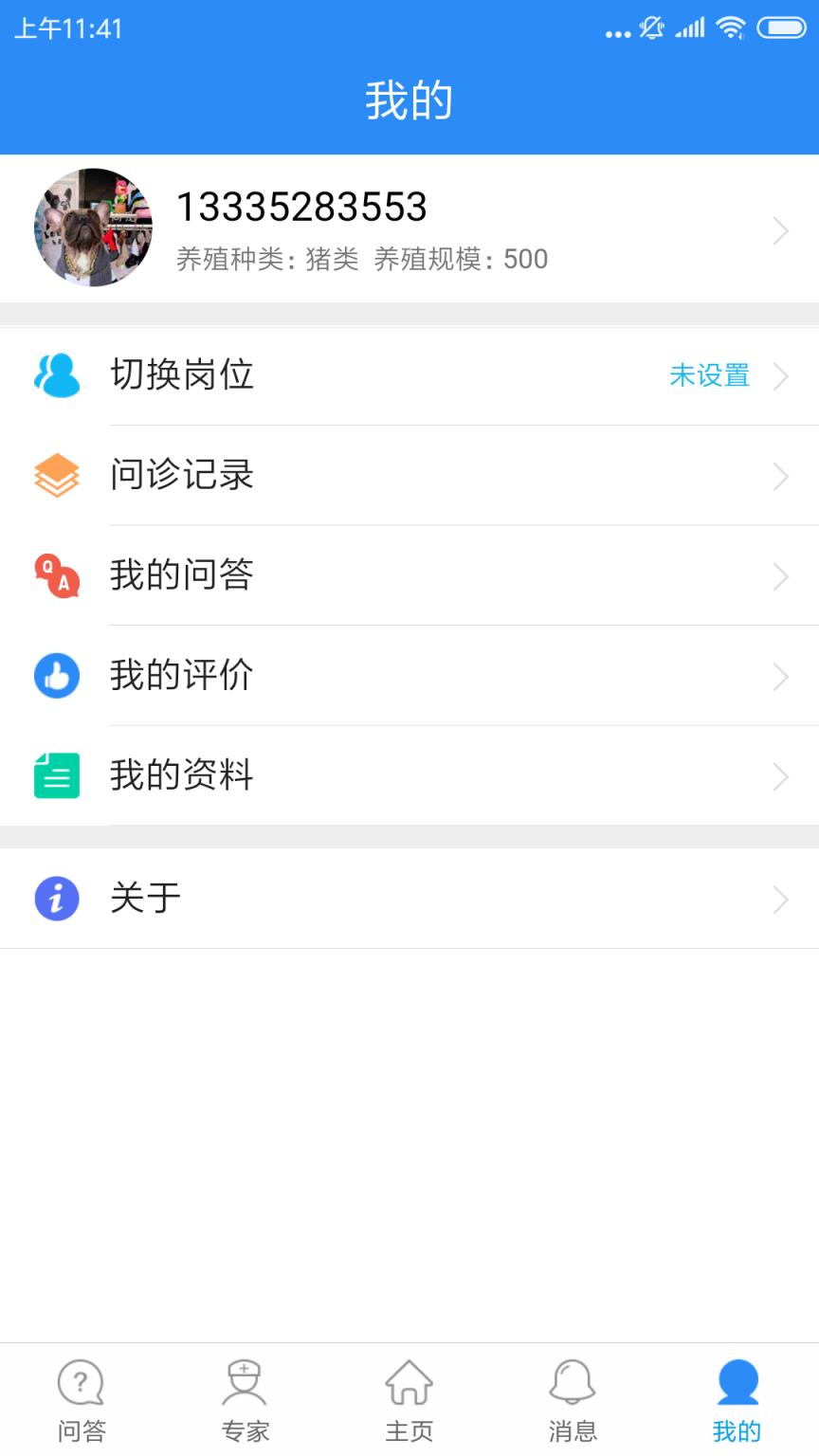Click the user avatar photo
This screenshot has height=1456, width=819.
tap(91, 227)
